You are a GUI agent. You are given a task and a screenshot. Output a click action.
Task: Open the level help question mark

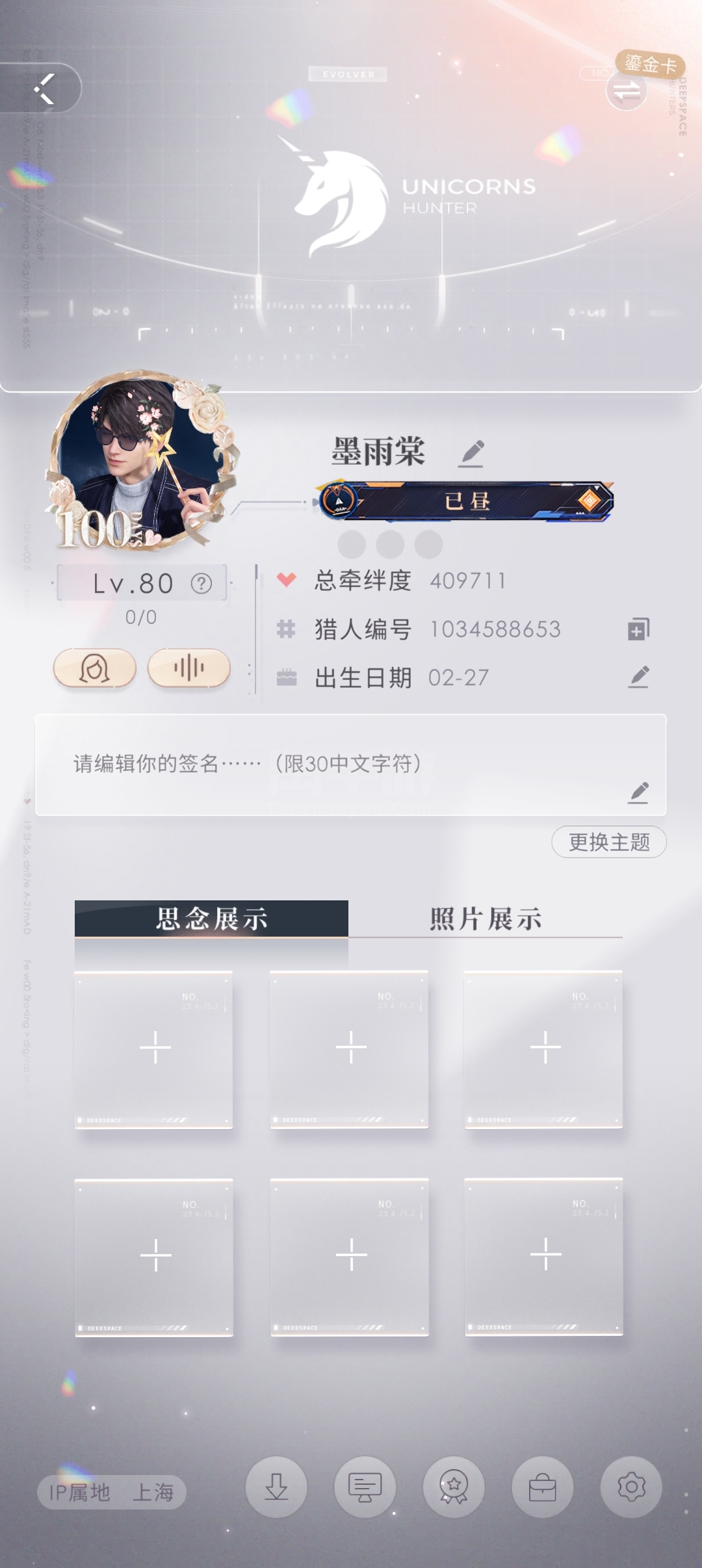[201, 584]
